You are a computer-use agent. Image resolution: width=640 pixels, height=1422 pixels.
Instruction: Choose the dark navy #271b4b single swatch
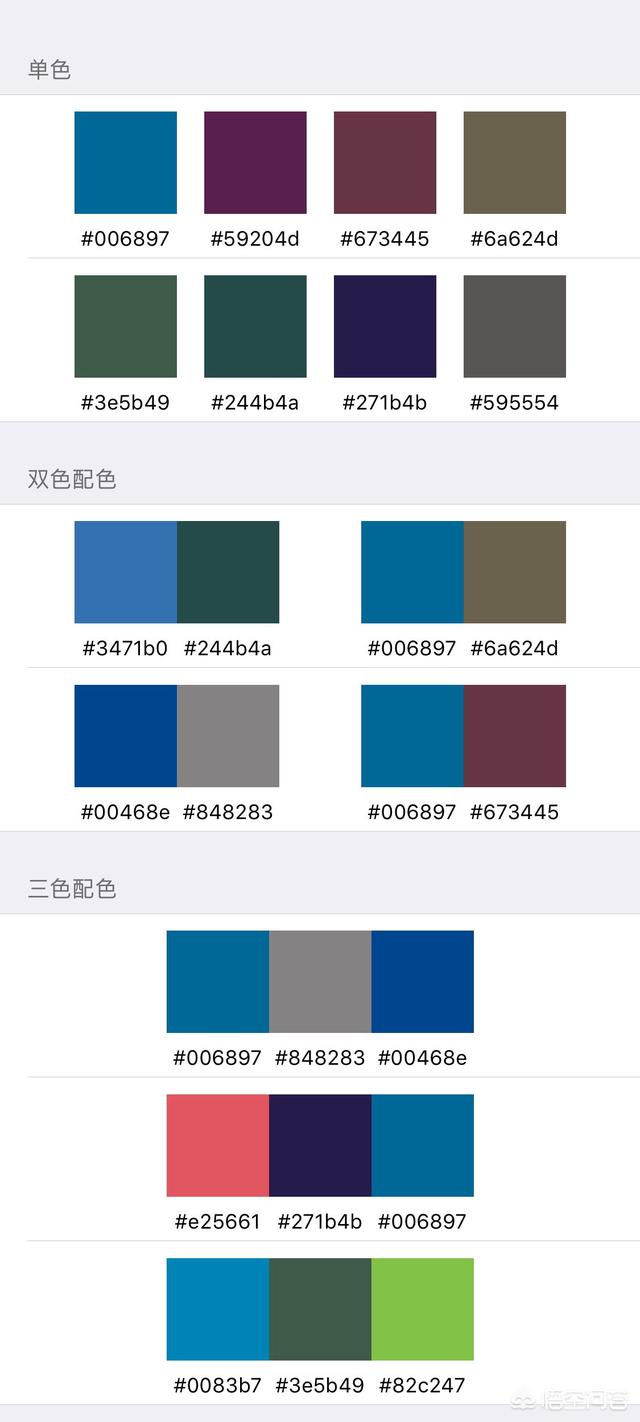pos(385,326)
